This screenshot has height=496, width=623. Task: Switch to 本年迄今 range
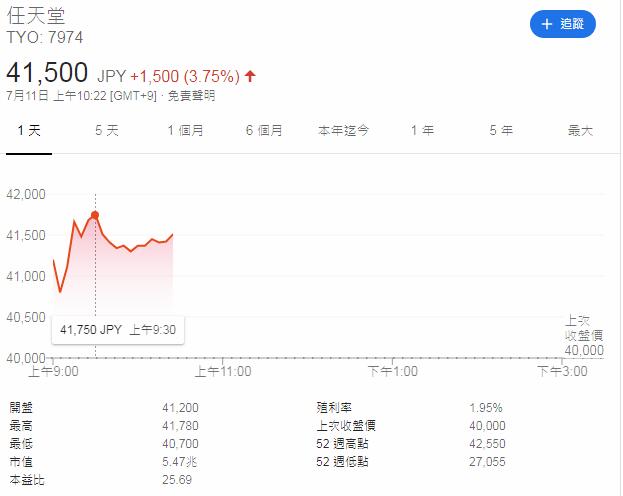click(343, 131)
